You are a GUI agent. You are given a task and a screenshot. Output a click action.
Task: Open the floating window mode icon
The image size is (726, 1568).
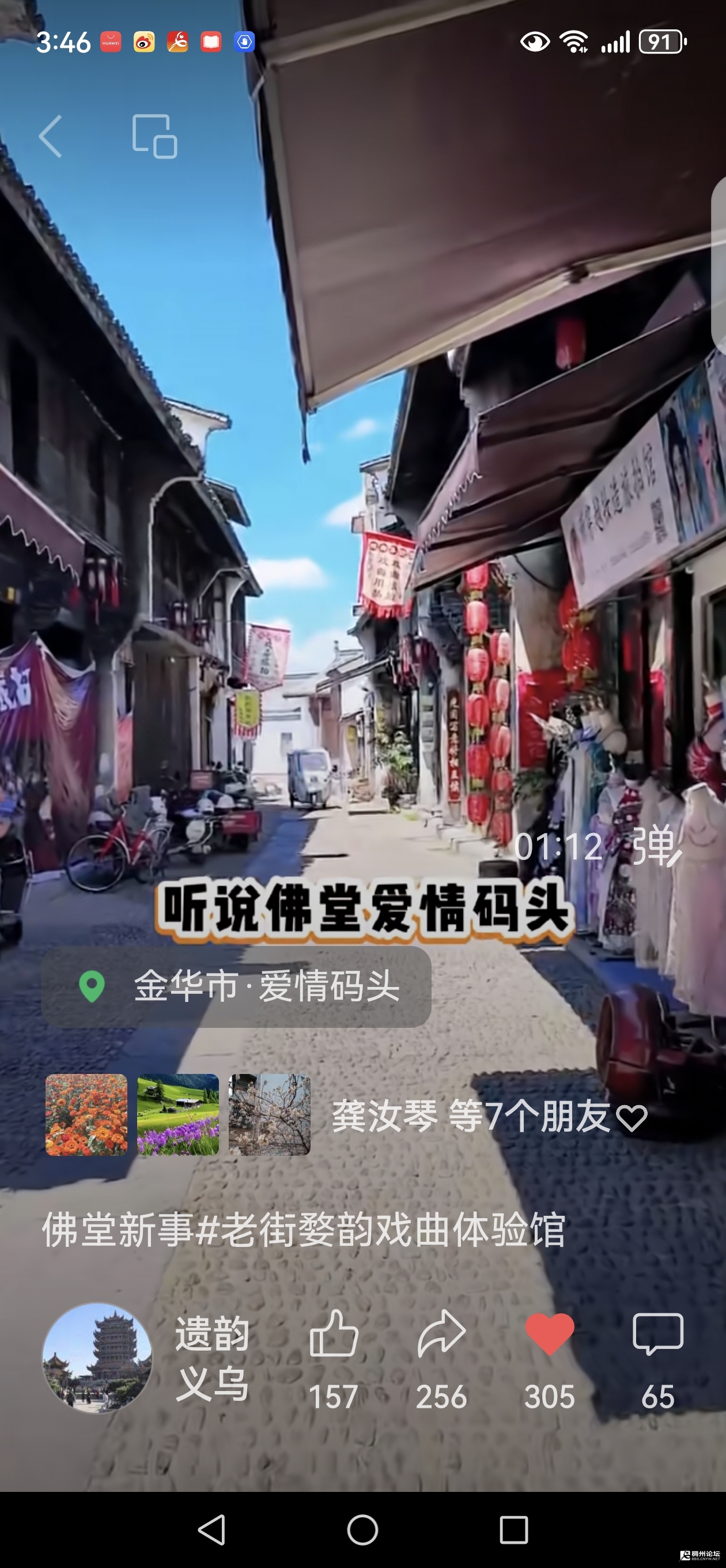click(154, 137)
